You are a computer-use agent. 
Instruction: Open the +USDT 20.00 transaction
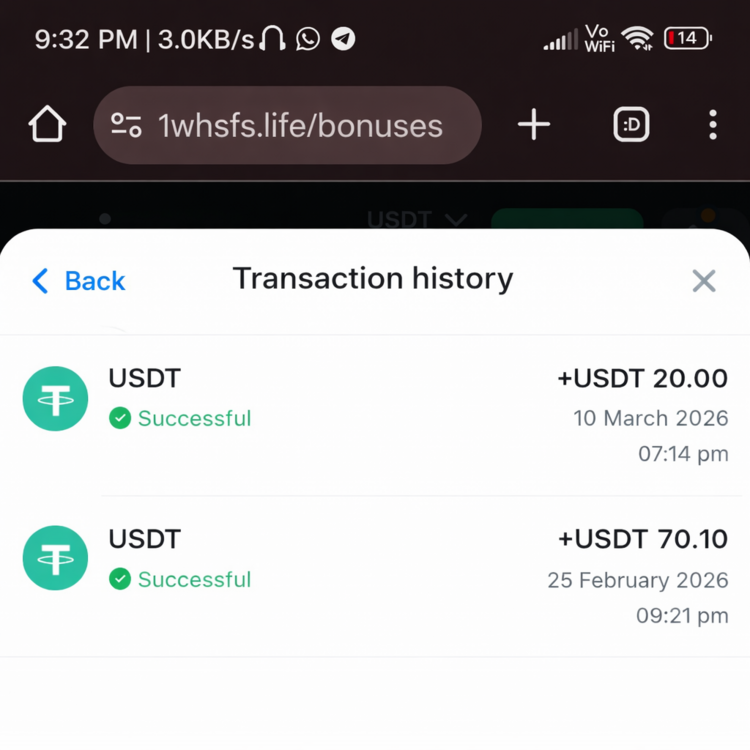tap(375, 415)
